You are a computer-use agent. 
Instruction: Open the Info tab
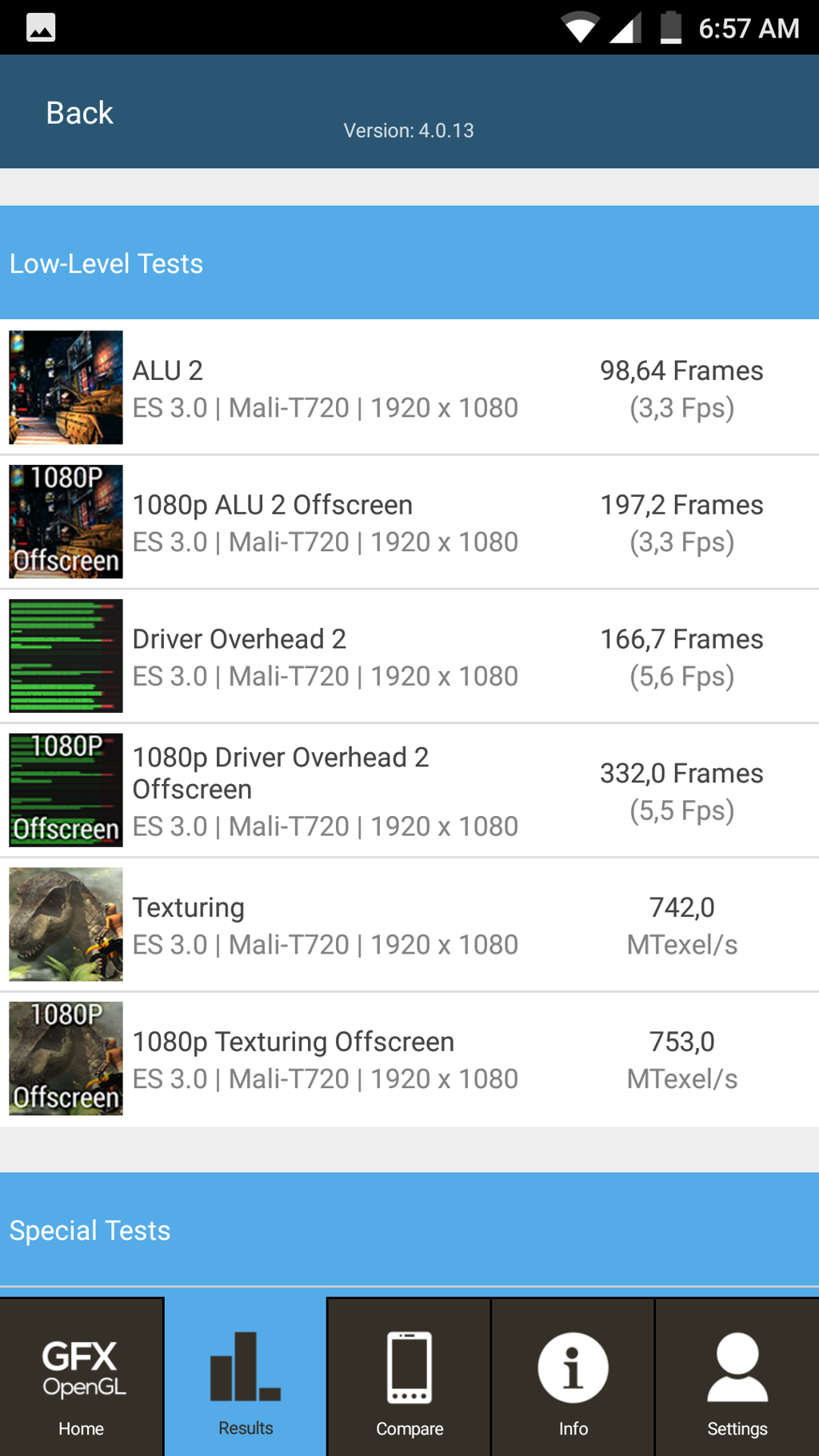[x=573, y=1378]
